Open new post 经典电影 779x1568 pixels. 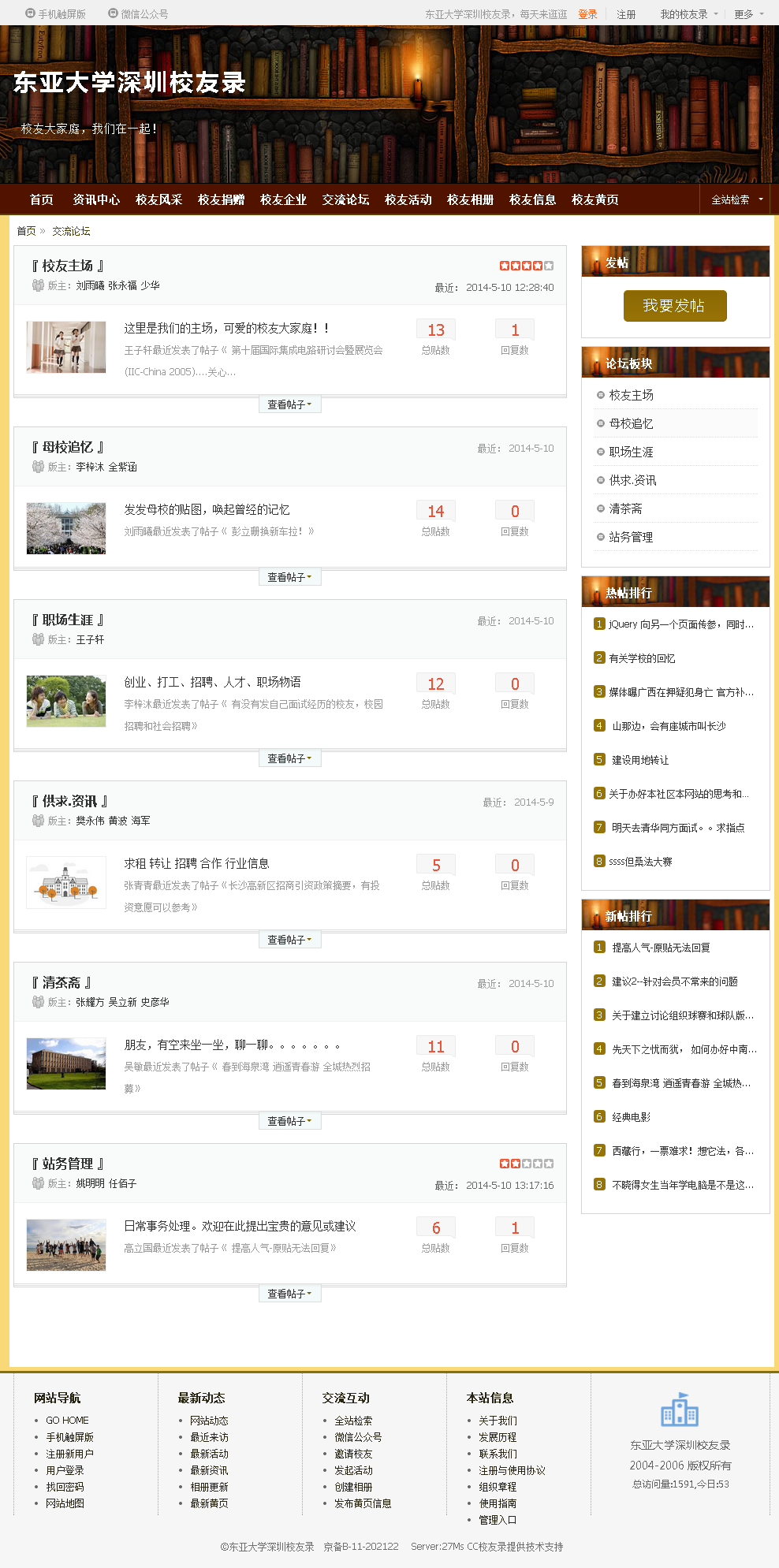[x=631, y=1117]
